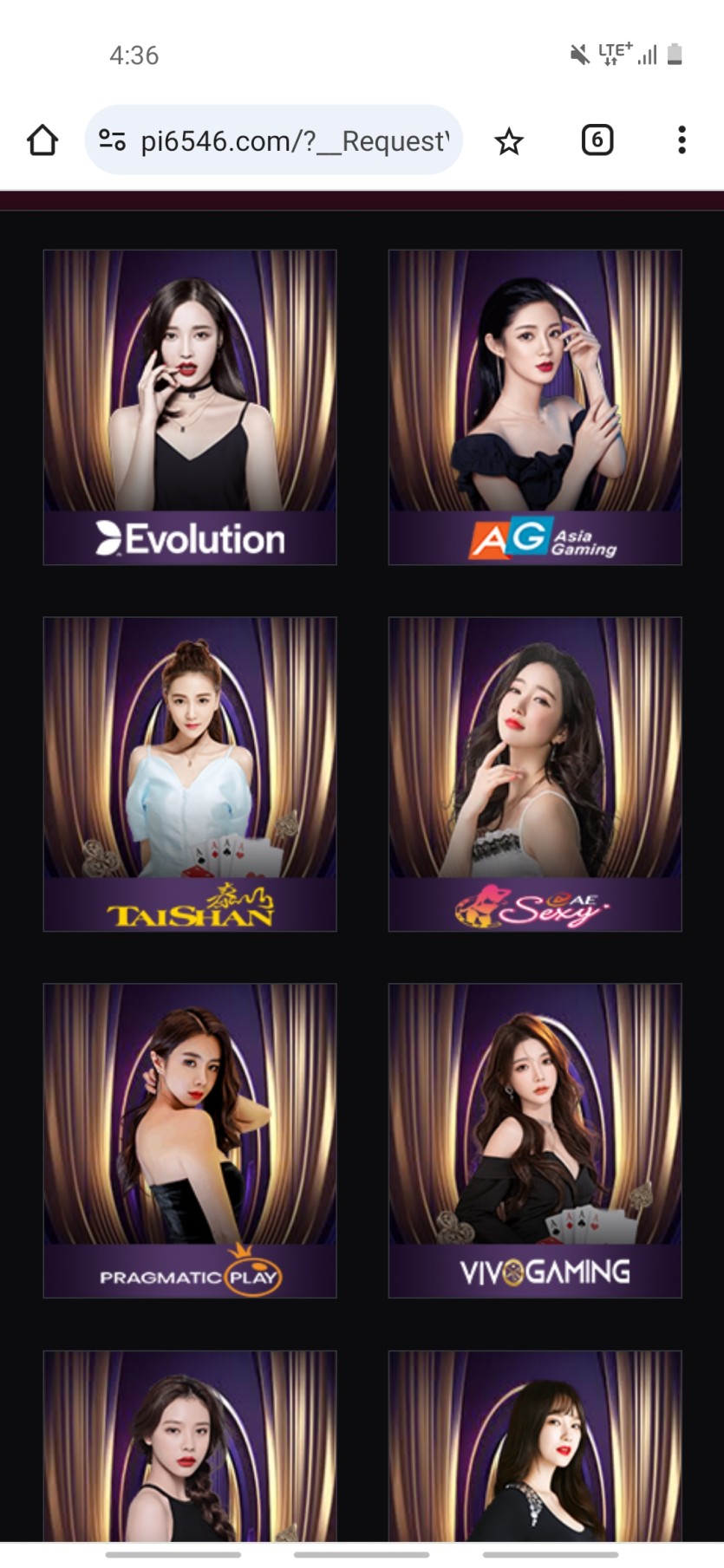Viewport: 724px width, 1568px height.
Task: Go to the browser home page
Action: pos(42,140)
